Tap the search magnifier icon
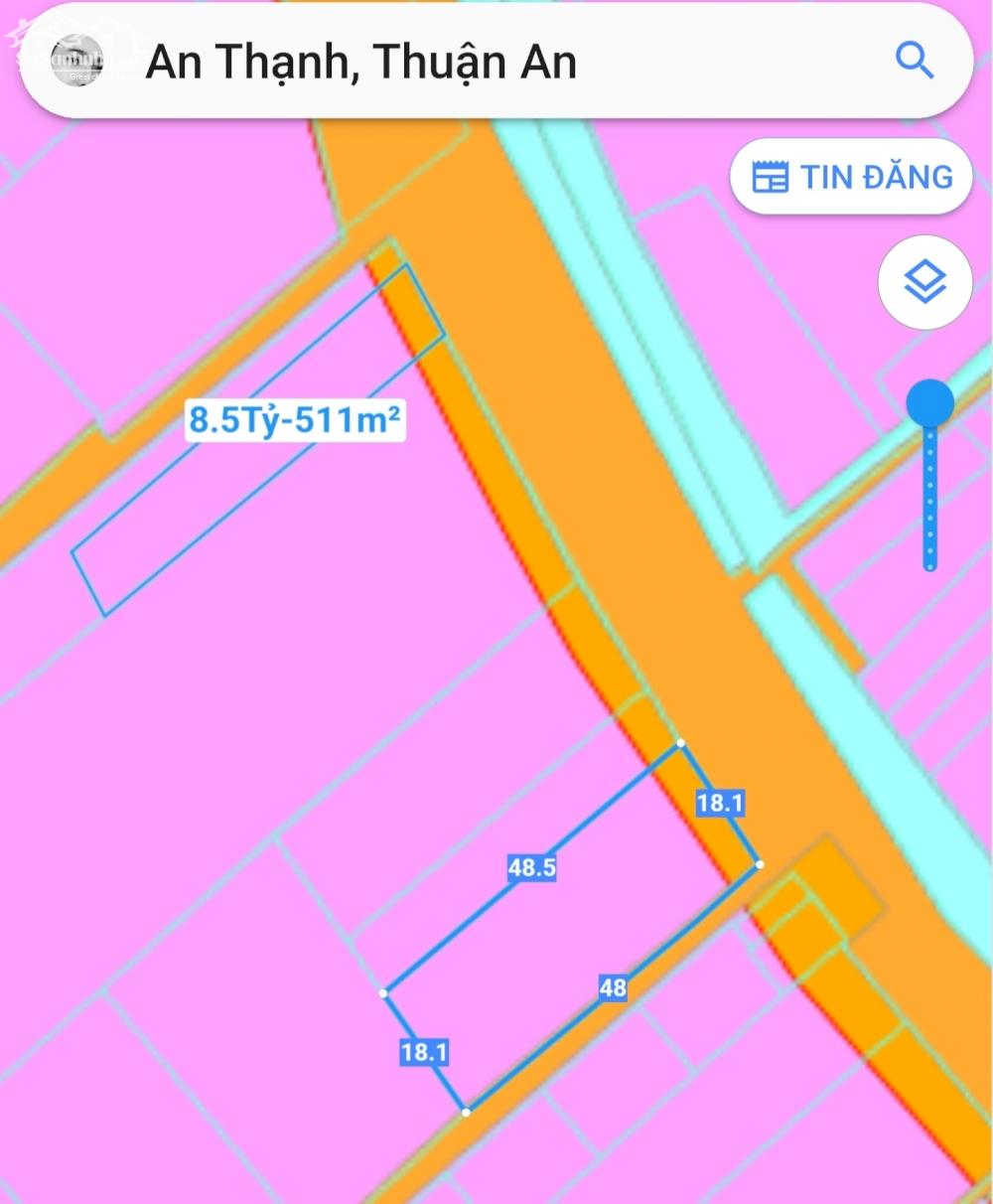Screen dimensions: 993x1204 [x=914, y=61]
